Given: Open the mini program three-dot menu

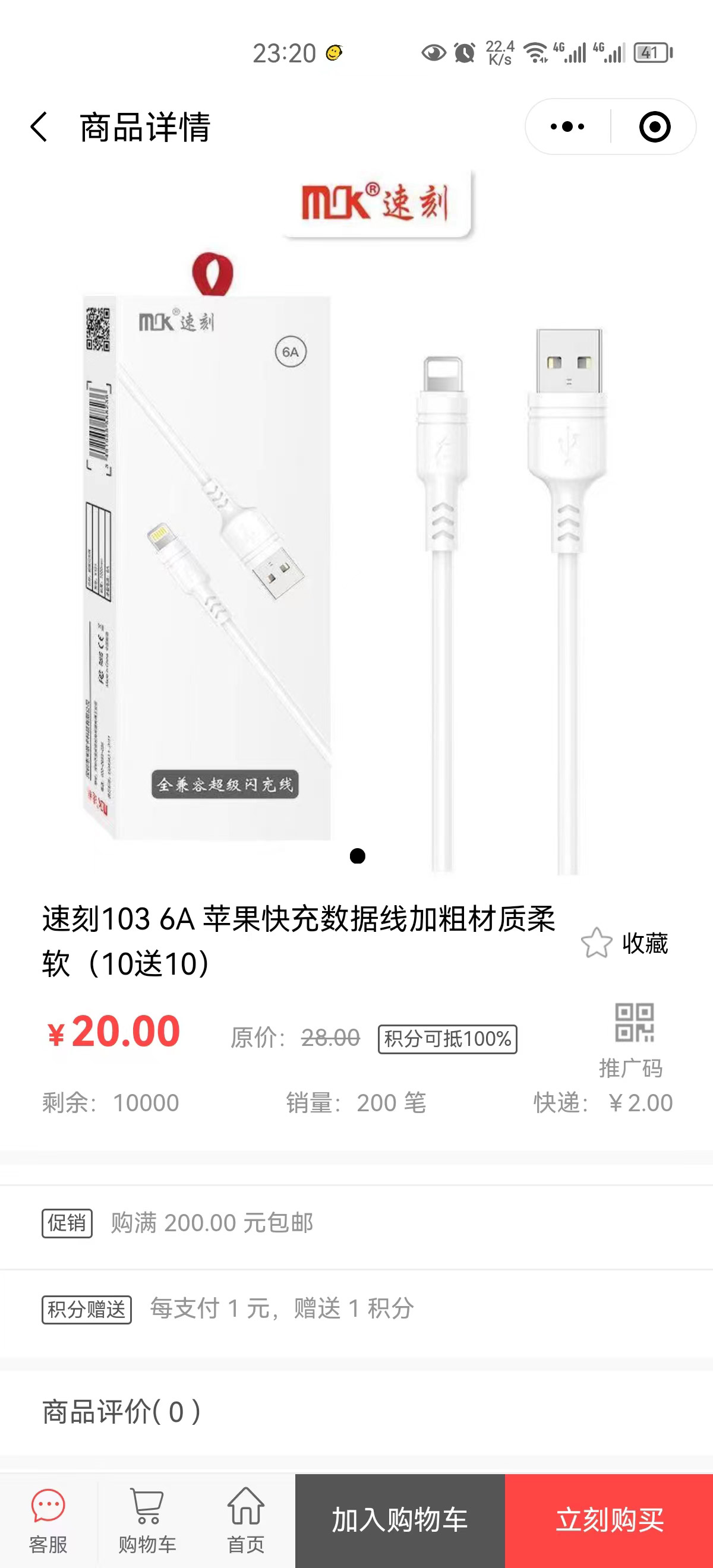Looking at the screenshot, I should [x=567, y=127].
